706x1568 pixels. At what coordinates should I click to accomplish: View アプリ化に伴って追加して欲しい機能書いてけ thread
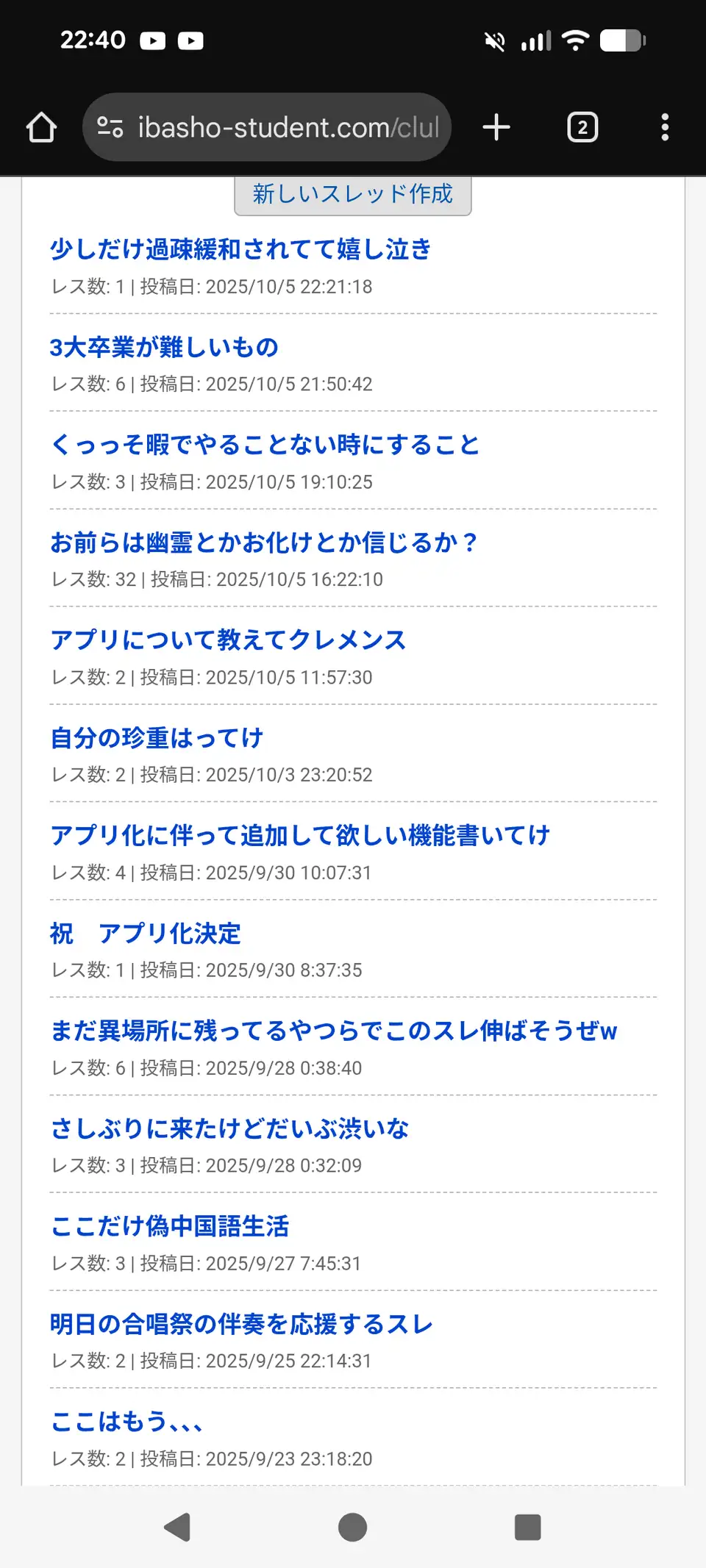coord(300,836)
